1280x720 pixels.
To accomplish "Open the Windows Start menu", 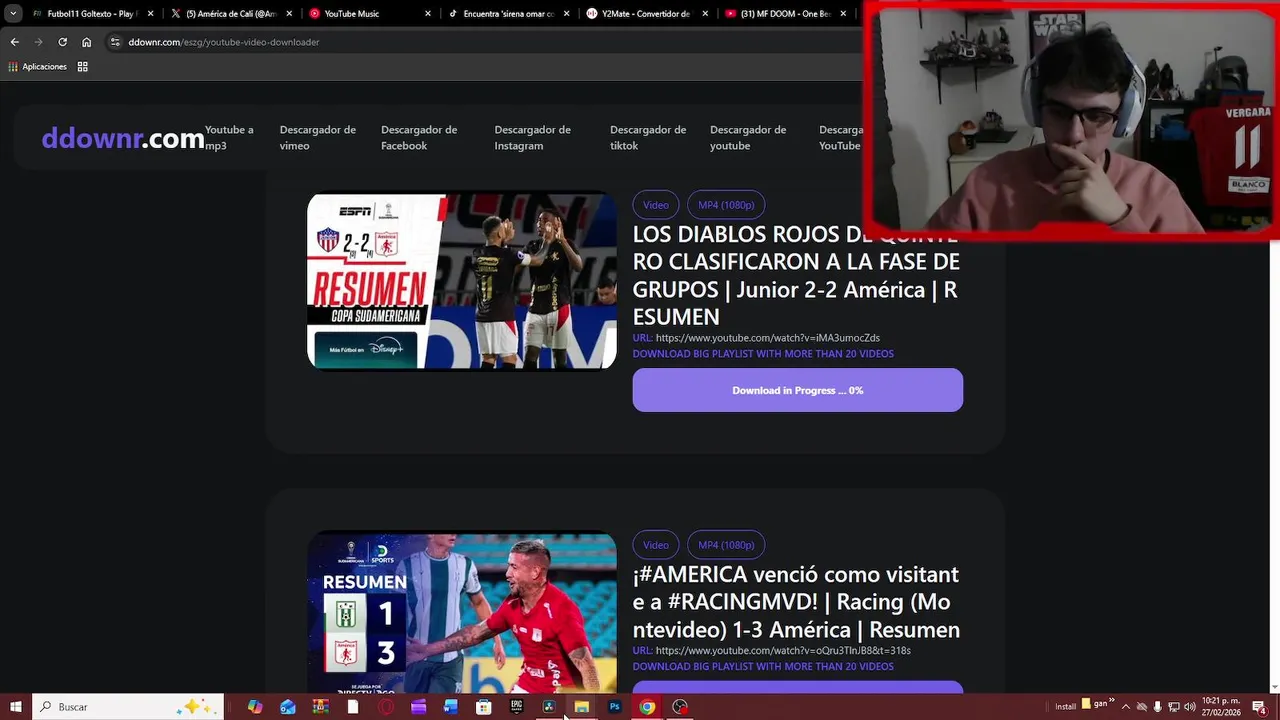I will [15, 707].
